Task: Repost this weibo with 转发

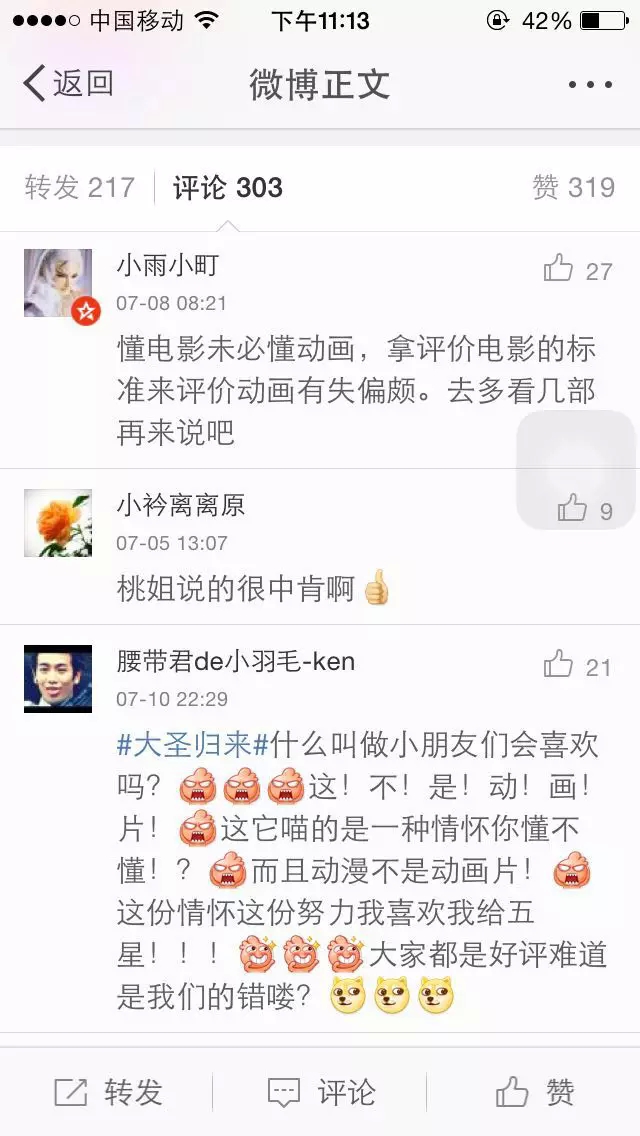Action: tap(108, 1092)
